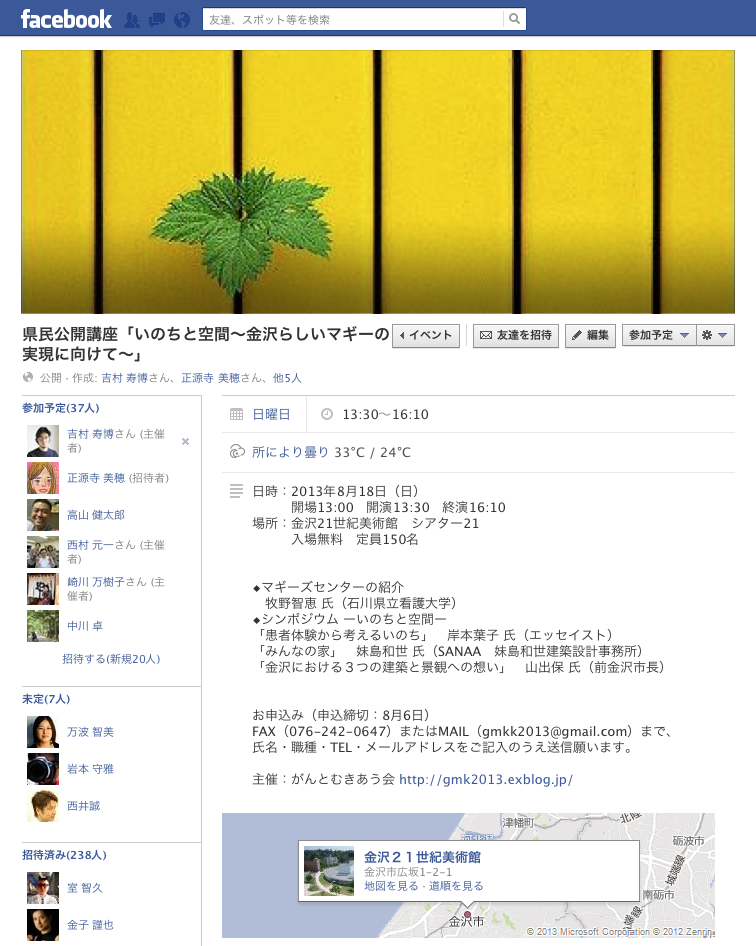Open the messages icon
The image size is (756, 946).
157,19
